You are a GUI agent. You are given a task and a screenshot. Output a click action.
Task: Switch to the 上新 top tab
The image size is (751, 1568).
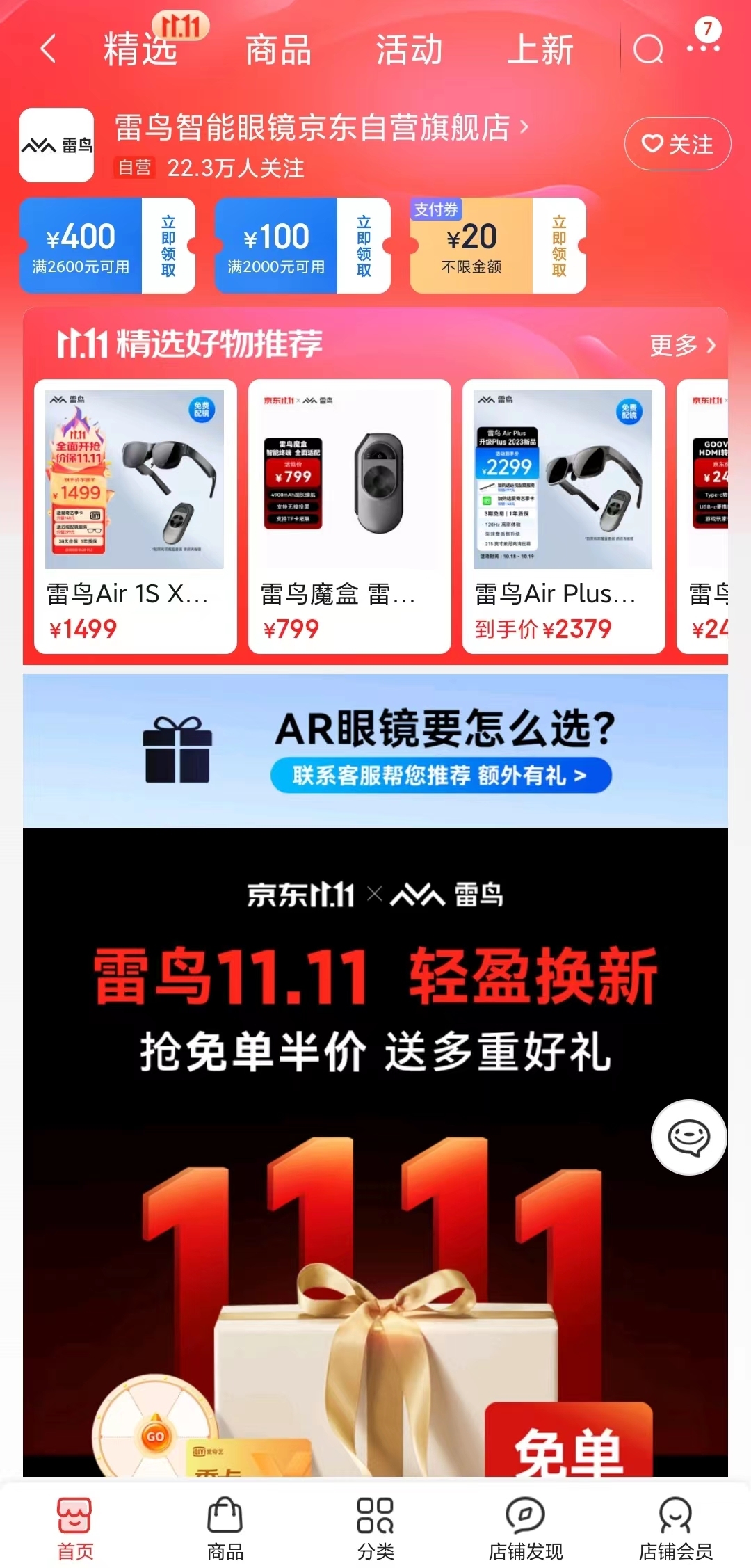(x=540, y=50)
